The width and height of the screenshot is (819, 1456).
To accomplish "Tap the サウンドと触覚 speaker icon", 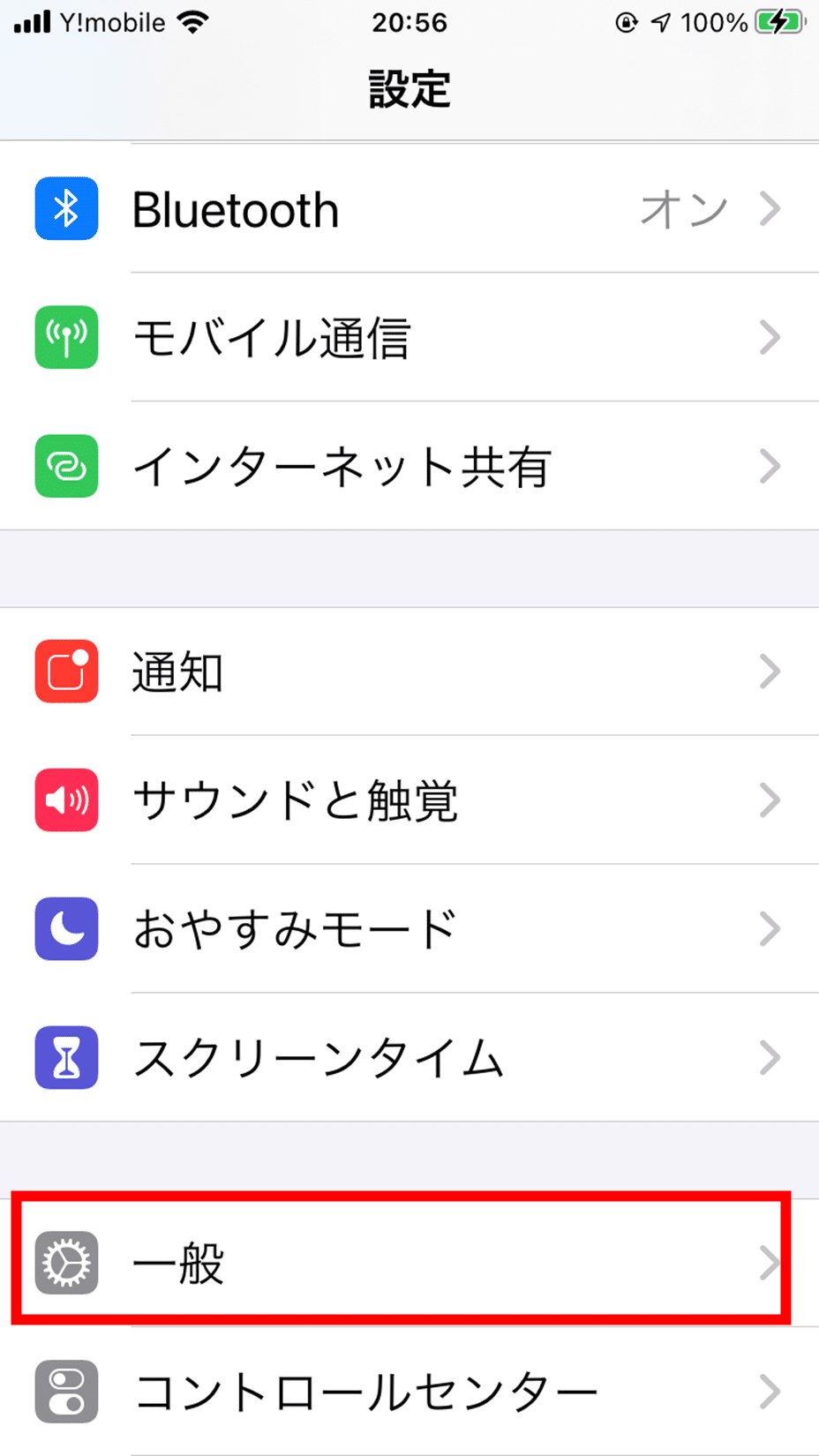I will click(x=65, y=799).
